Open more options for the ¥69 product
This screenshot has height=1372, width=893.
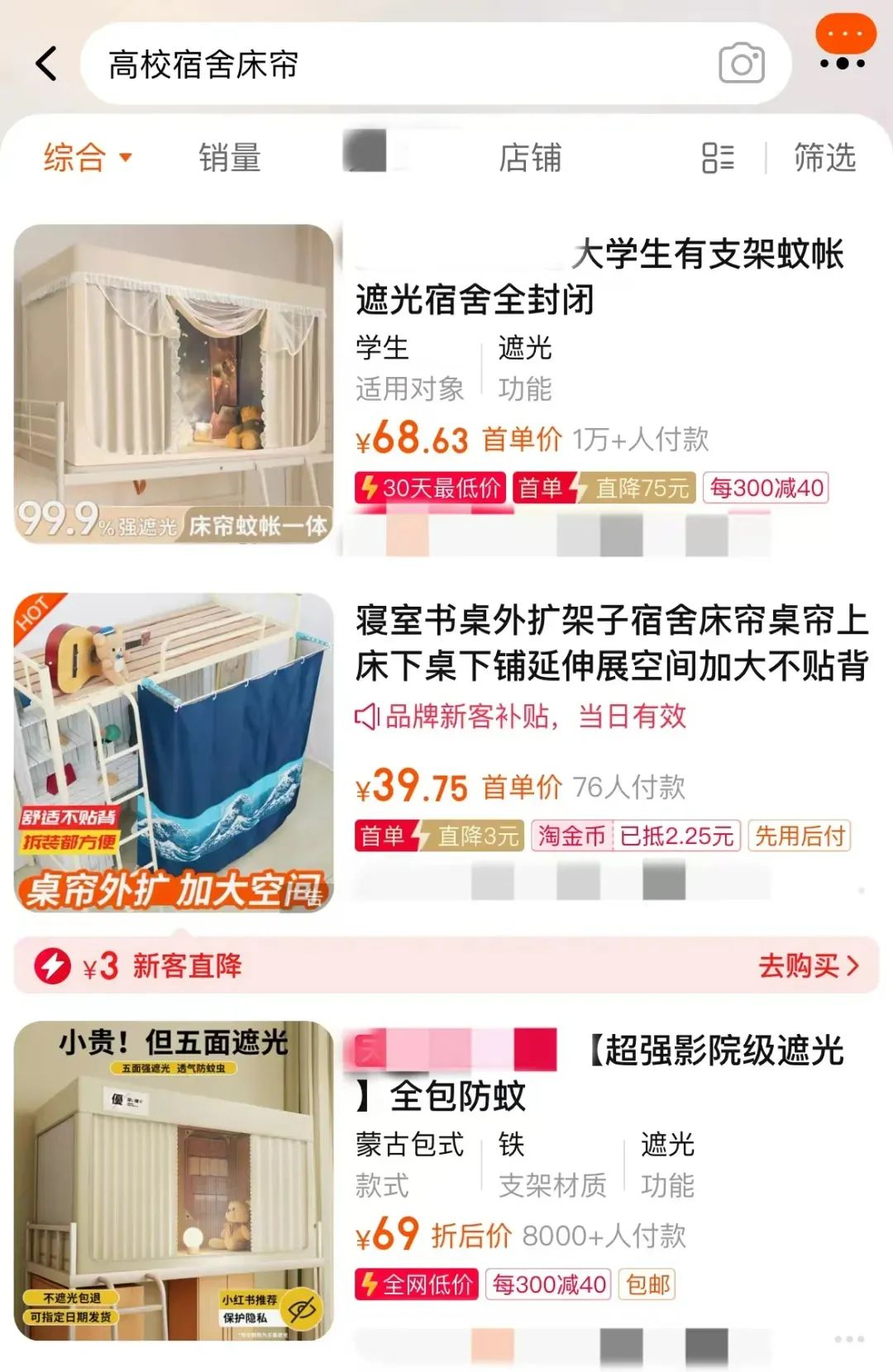click(x=849, y=1338)
